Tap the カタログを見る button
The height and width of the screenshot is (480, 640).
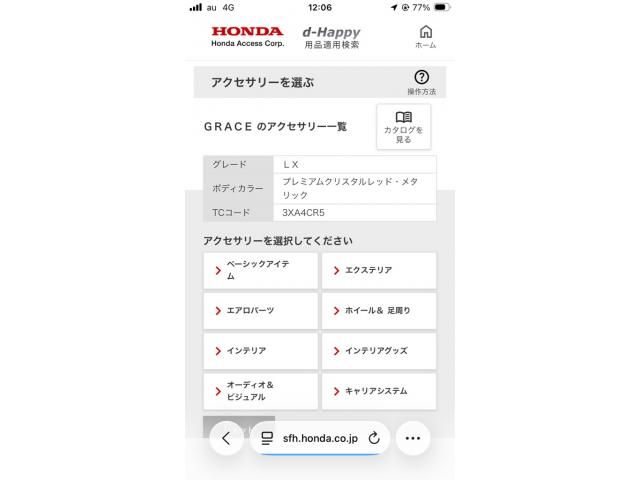coord(403,127)
